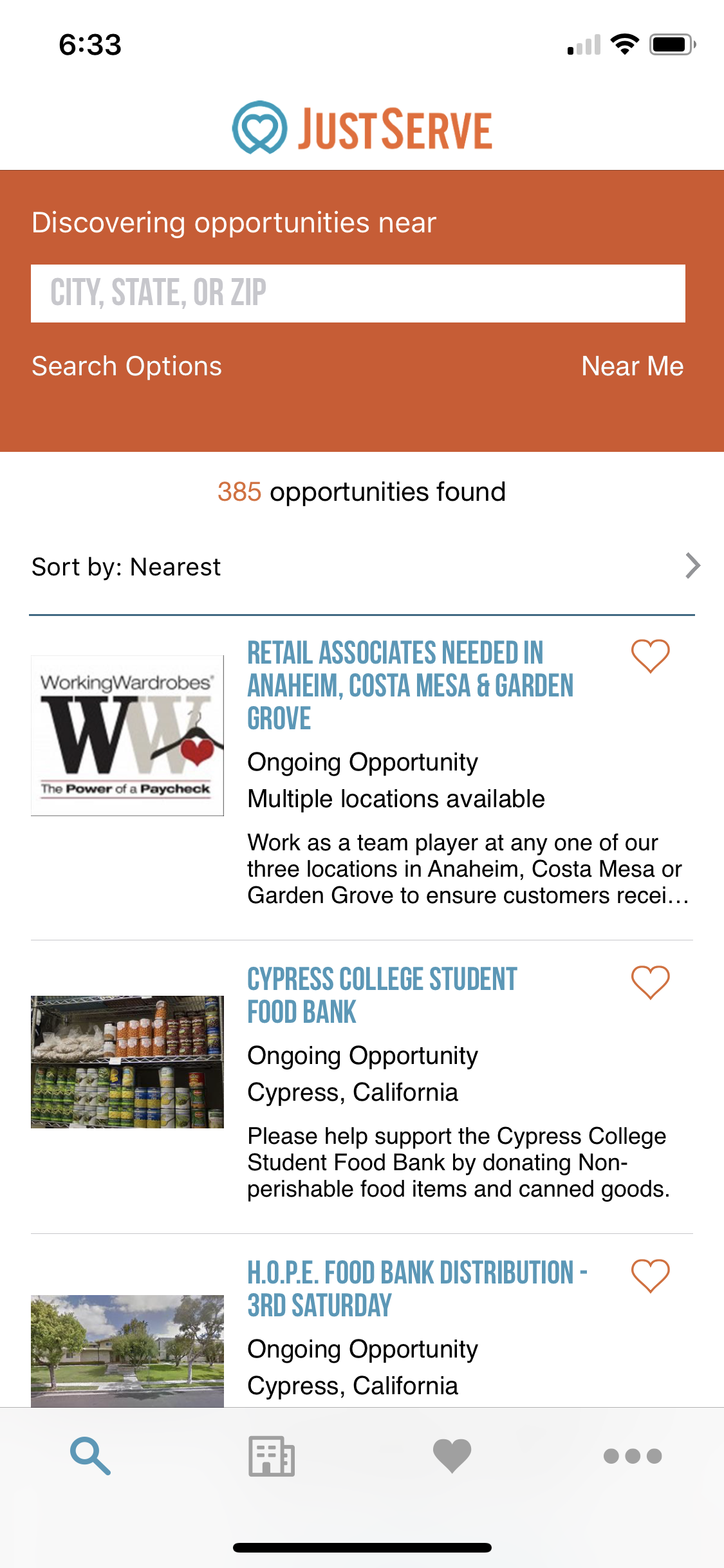The image size is (724, 1568).
Task: Favorite H.O.P.E. Food Bank Distribution
Action: [x=650, y=1276]
